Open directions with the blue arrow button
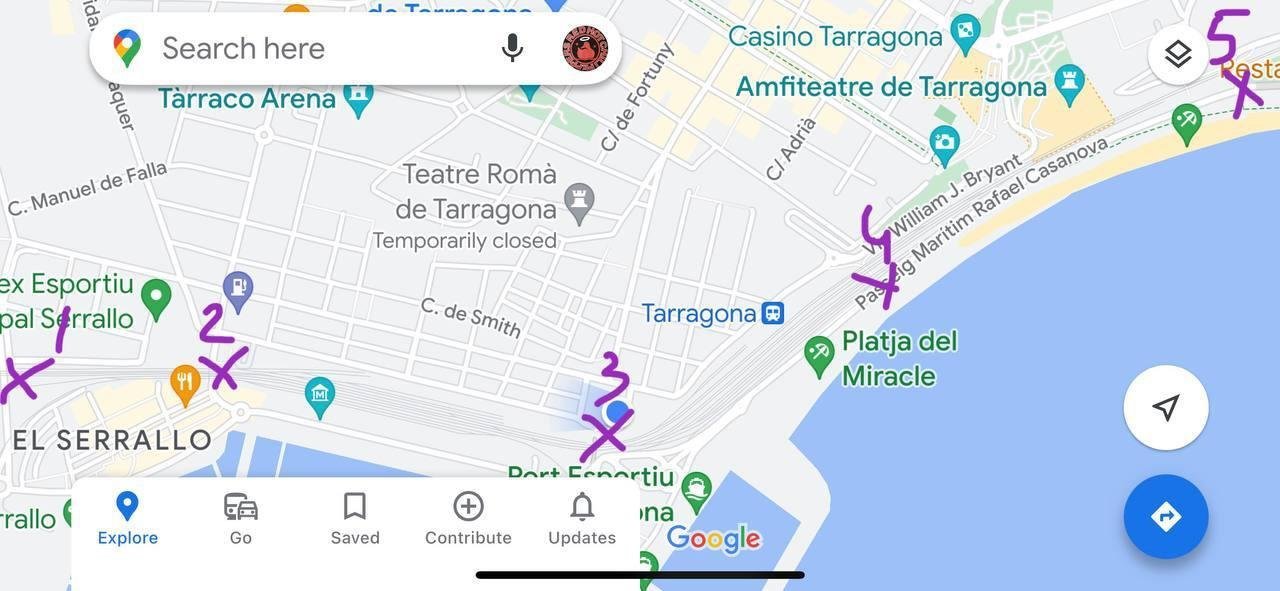Screen dimensions: 1280x591 coord(1165,516)
